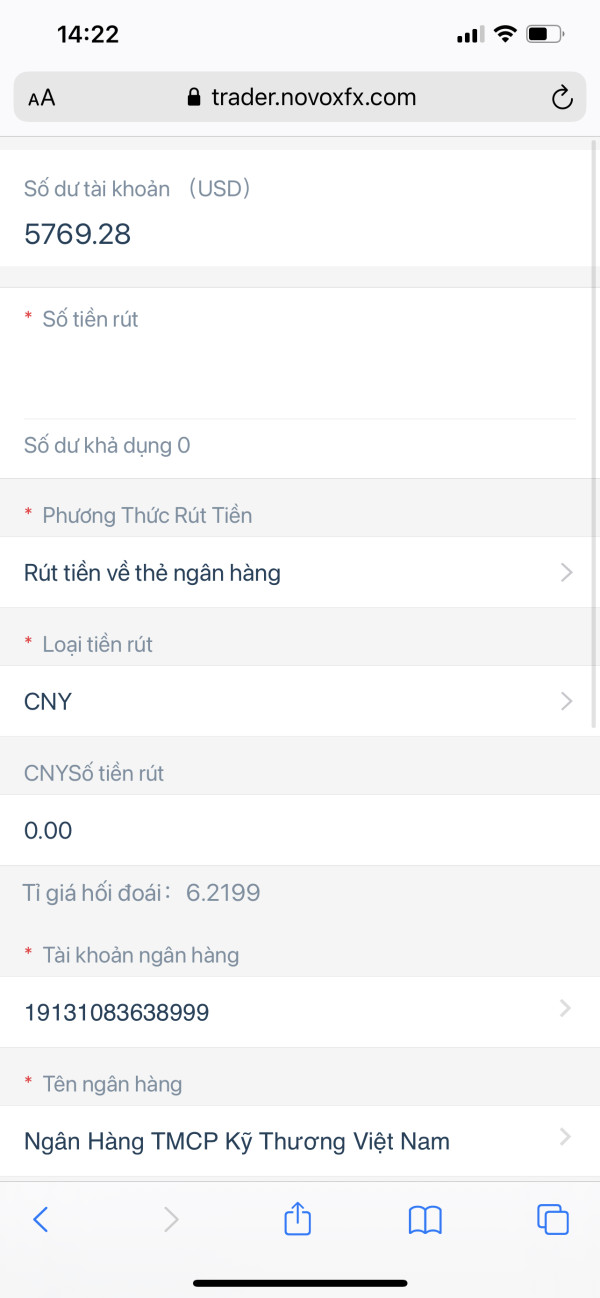Open Safari bookmarks
Image resolution: width=600 pixels, height=1298 pixels.
[425, 1219]
